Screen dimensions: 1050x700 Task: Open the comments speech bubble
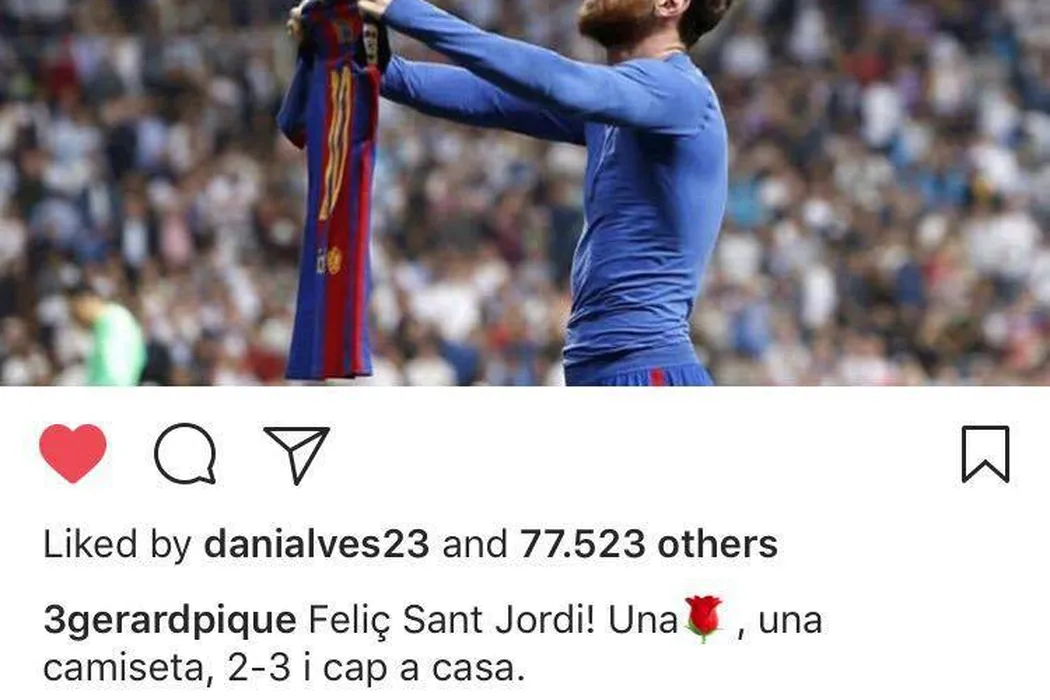coord(185,455)
